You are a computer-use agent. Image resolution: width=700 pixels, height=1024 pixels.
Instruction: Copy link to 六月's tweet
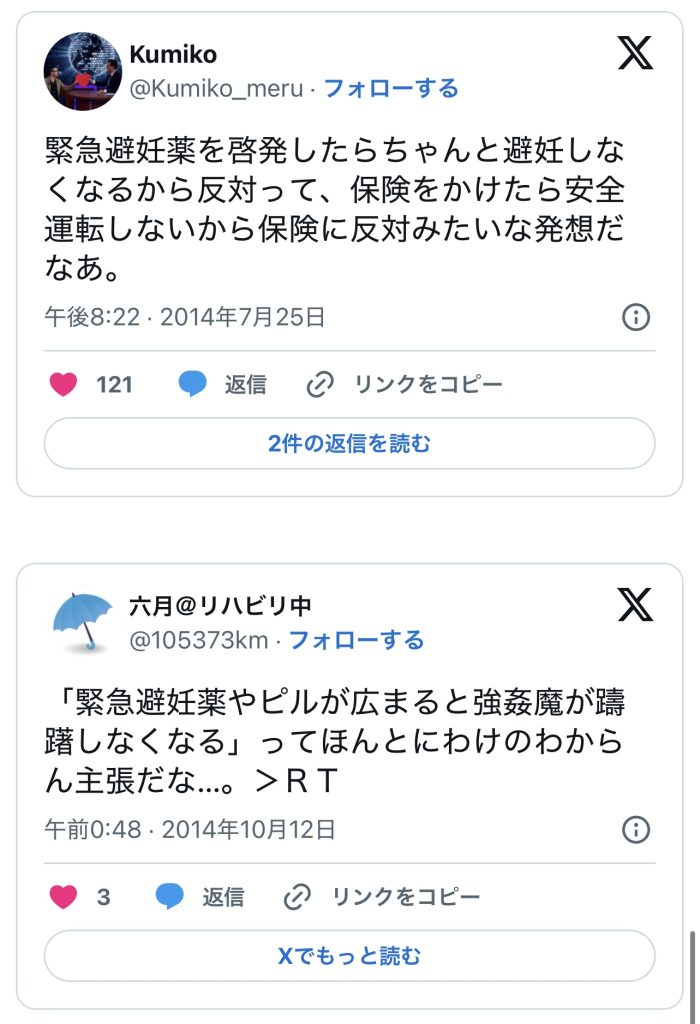(x=383, y=897)
